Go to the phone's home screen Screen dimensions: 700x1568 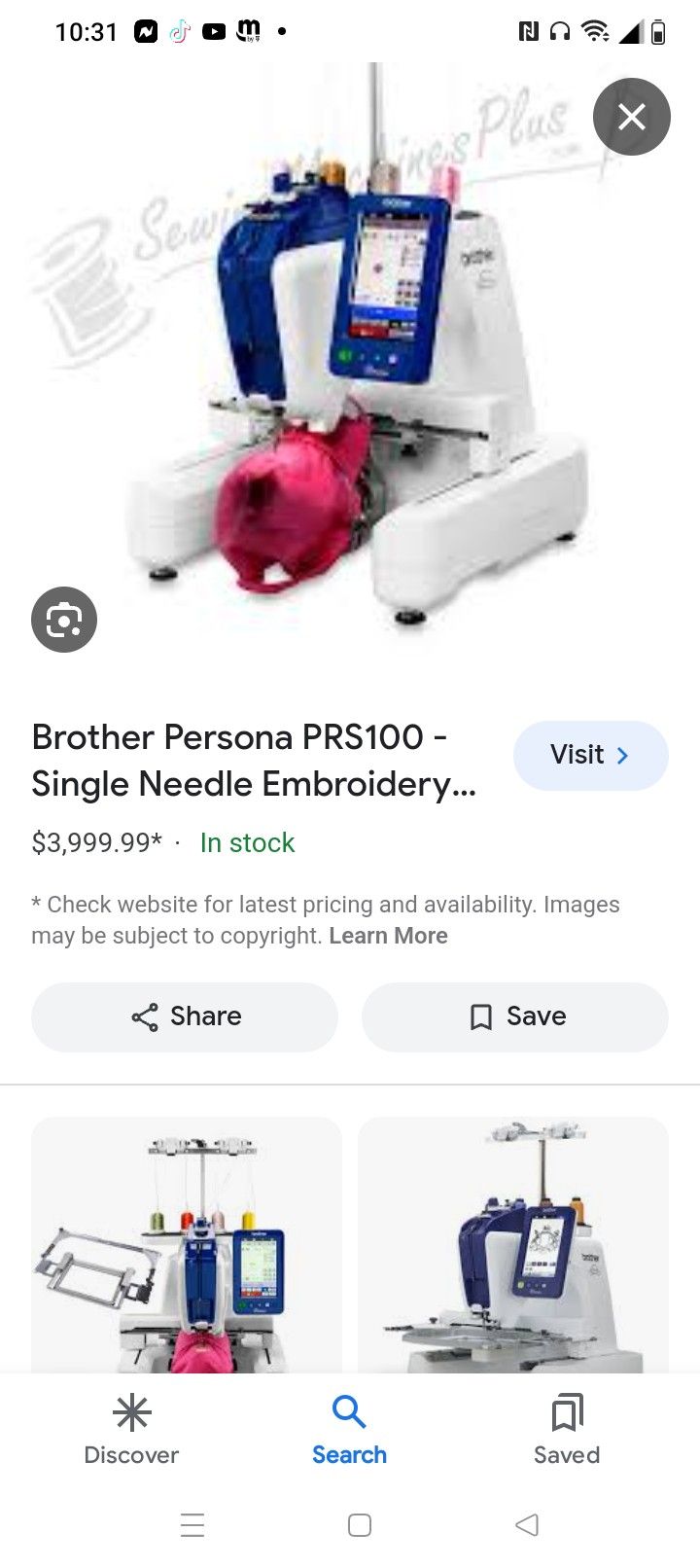pyautogui.click(x=360, y=1524)
